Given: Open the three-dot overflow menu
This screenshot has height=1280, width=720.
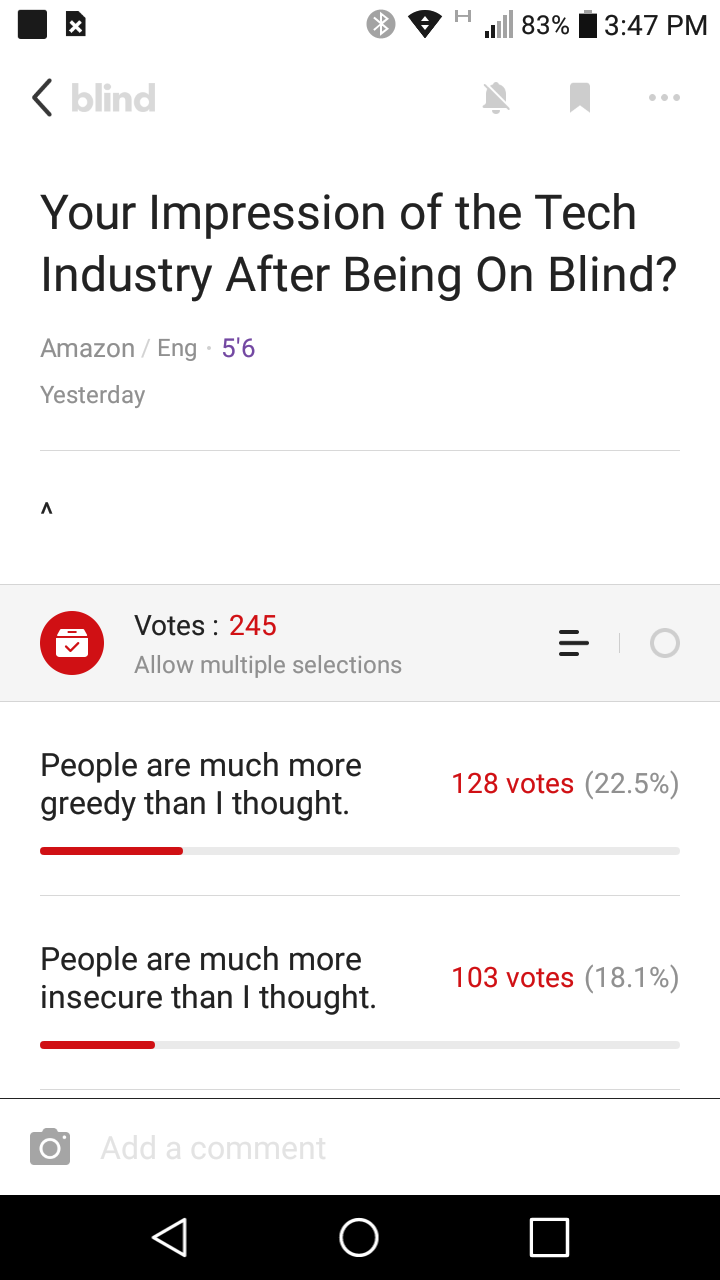Looking at the screenshot, I should (664, 98).
